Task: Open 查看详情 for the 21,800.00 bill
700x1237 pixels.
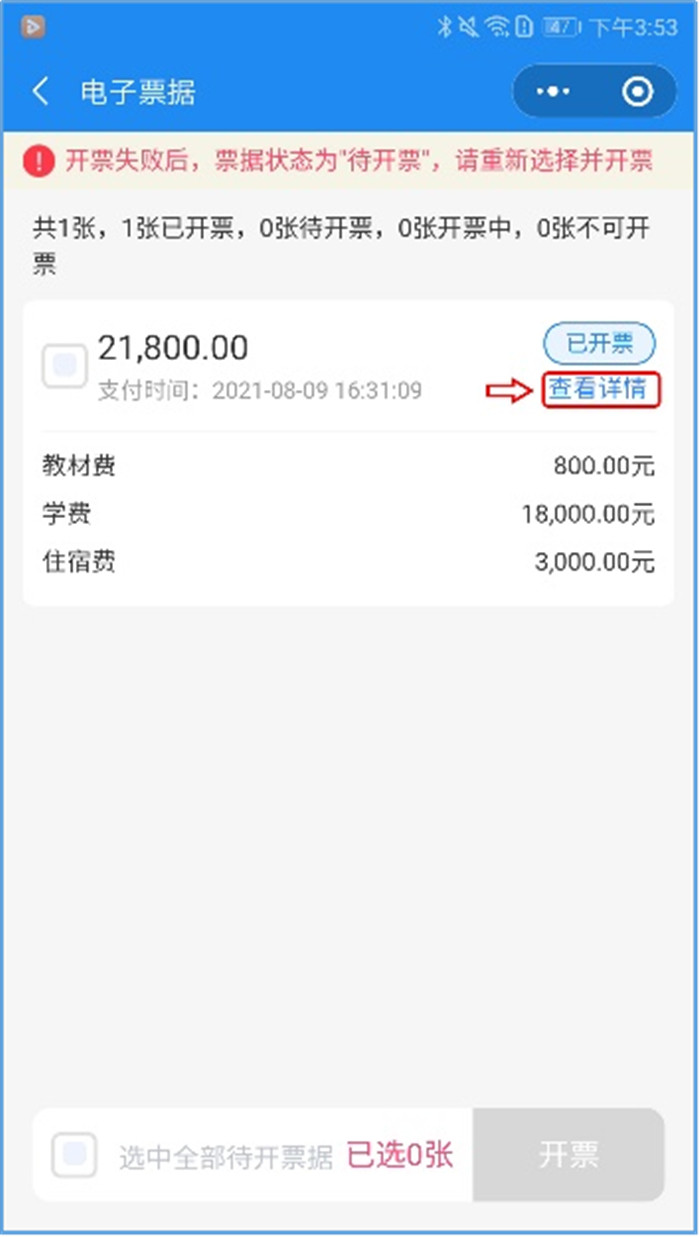Action: coord(601,390)
